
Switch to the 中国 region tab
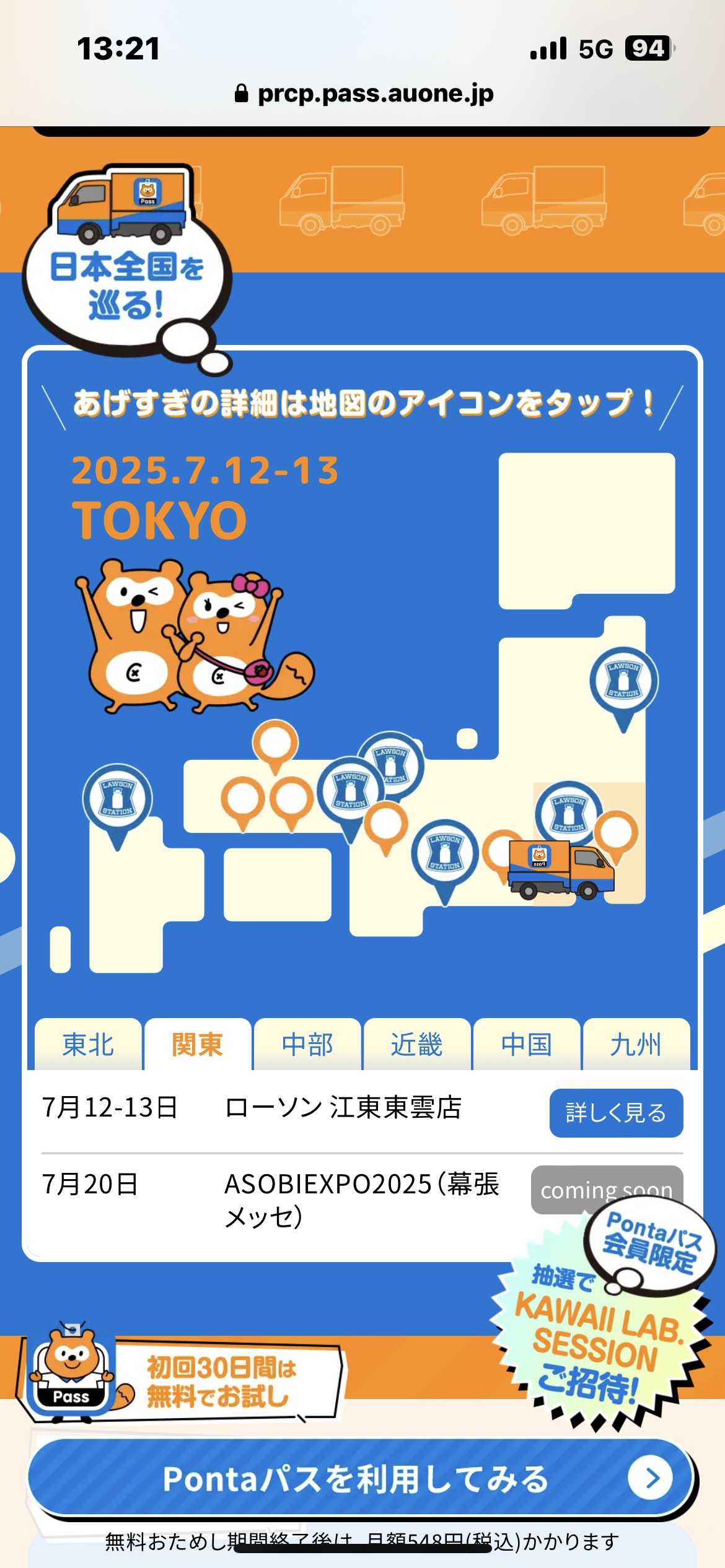pyautogui.click(x=526, y=1045)
